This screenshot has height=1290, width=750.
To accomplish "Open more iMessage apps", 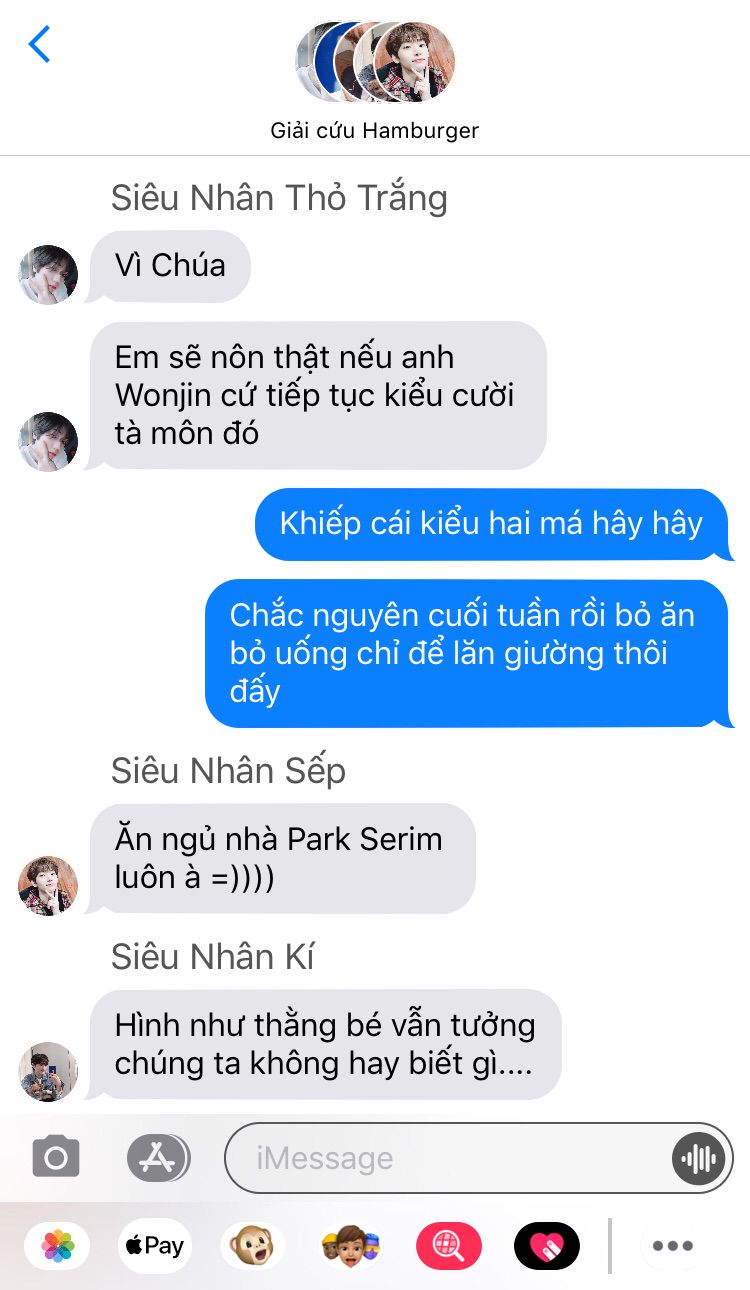I will point(672,1245).
